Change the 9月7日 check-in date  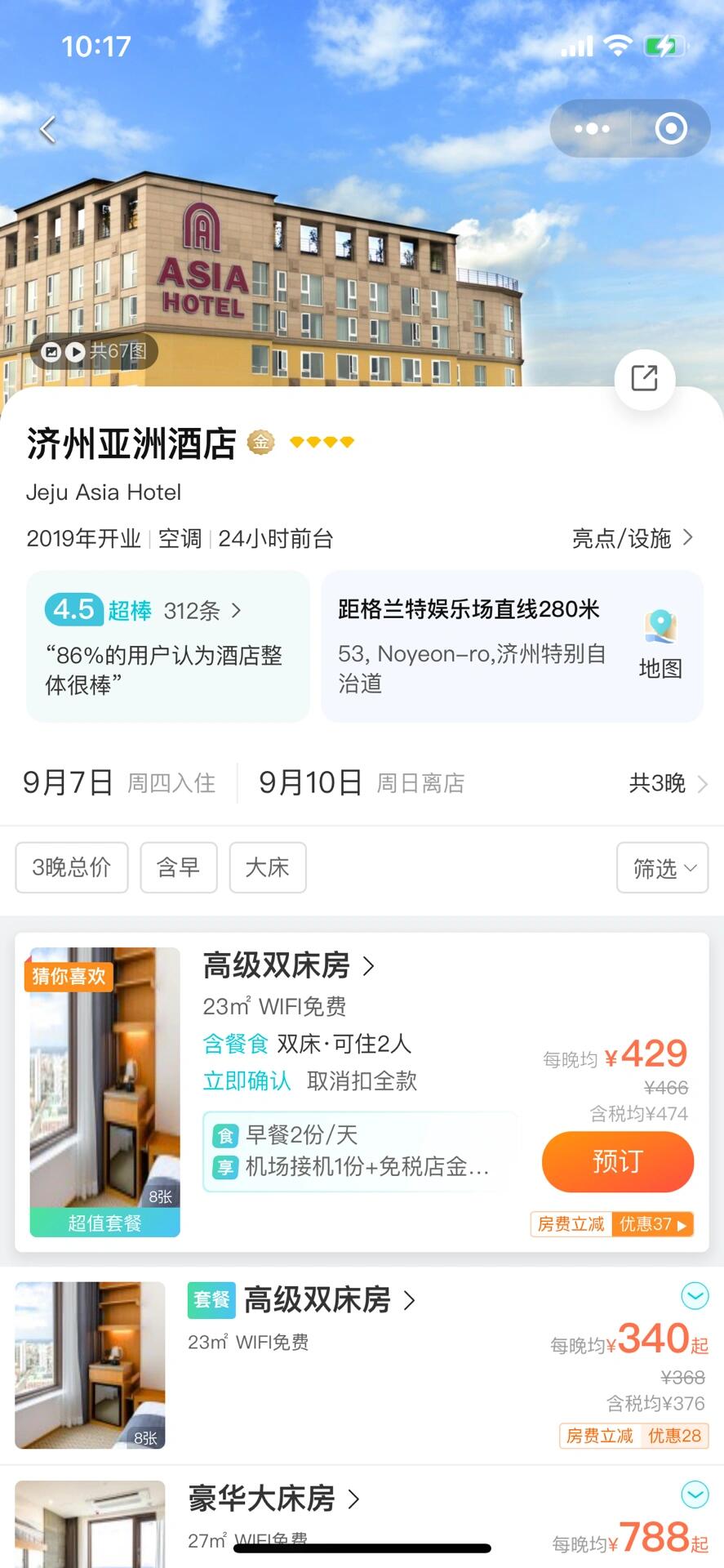pyautogui.click(x=119, y=783)
